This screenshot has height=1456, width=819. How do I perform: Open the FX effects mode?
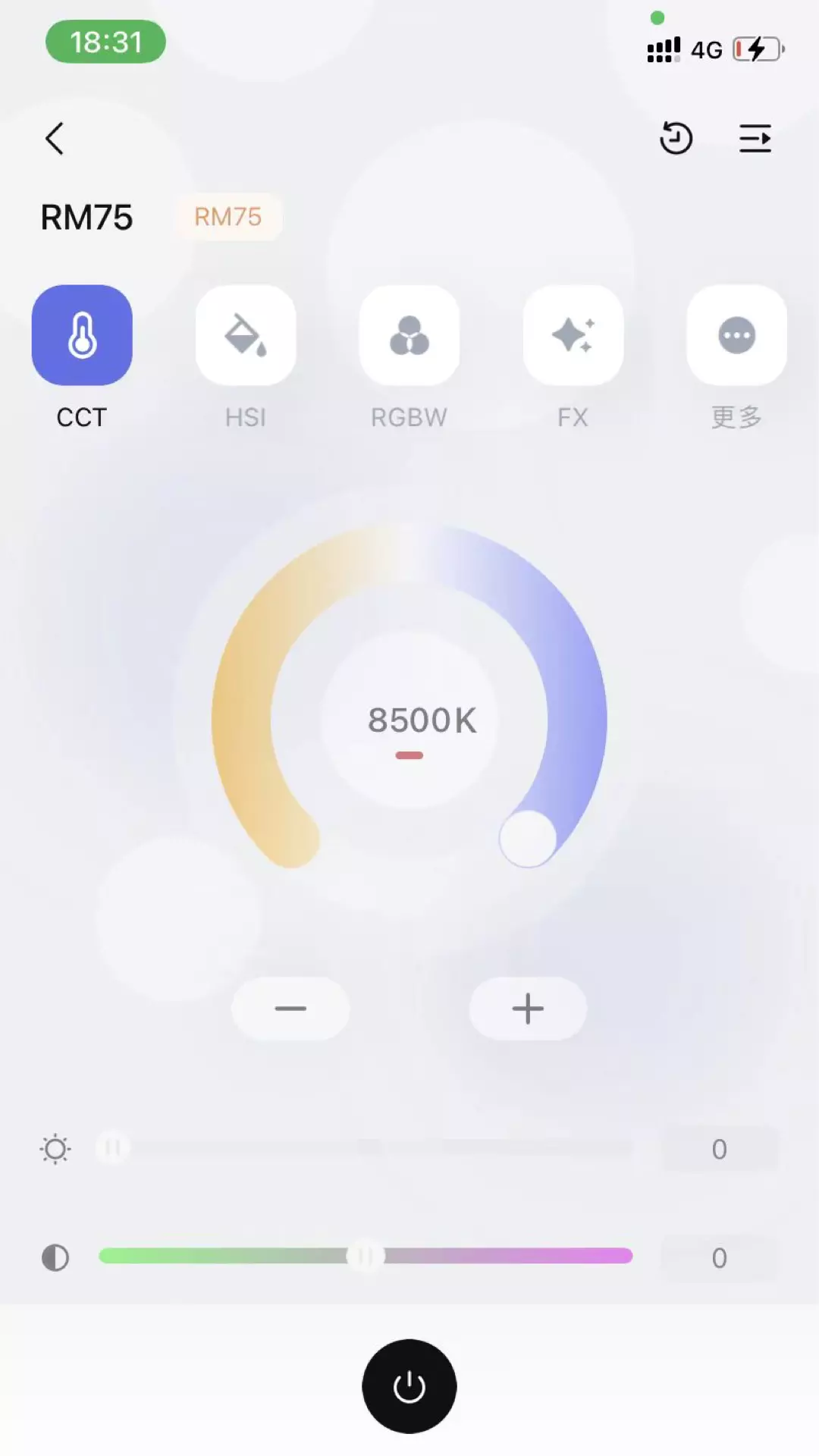(573, 335)
